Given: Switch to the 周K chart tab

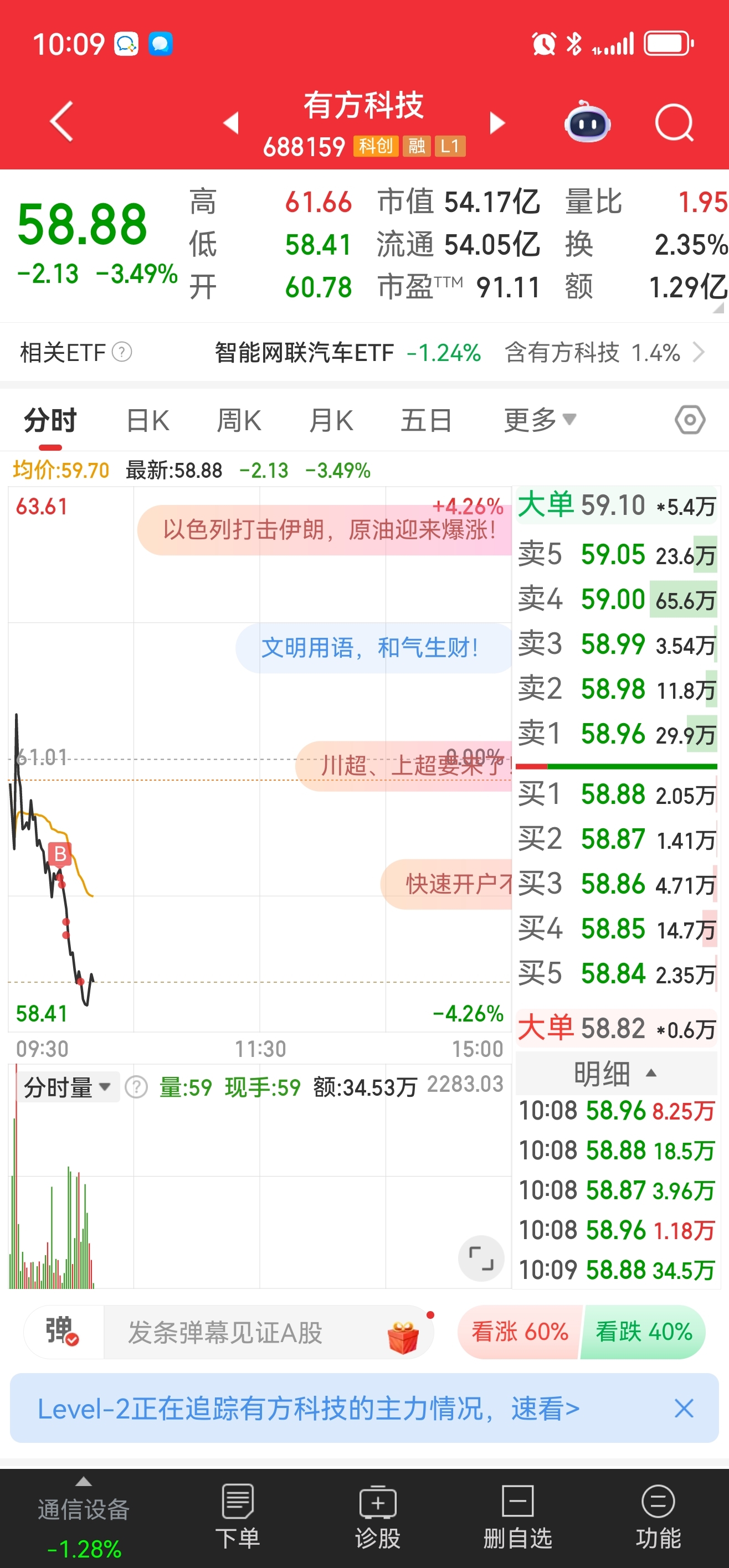Looking at the screenshot, I should pyautogui.click(x=239, y=421).
